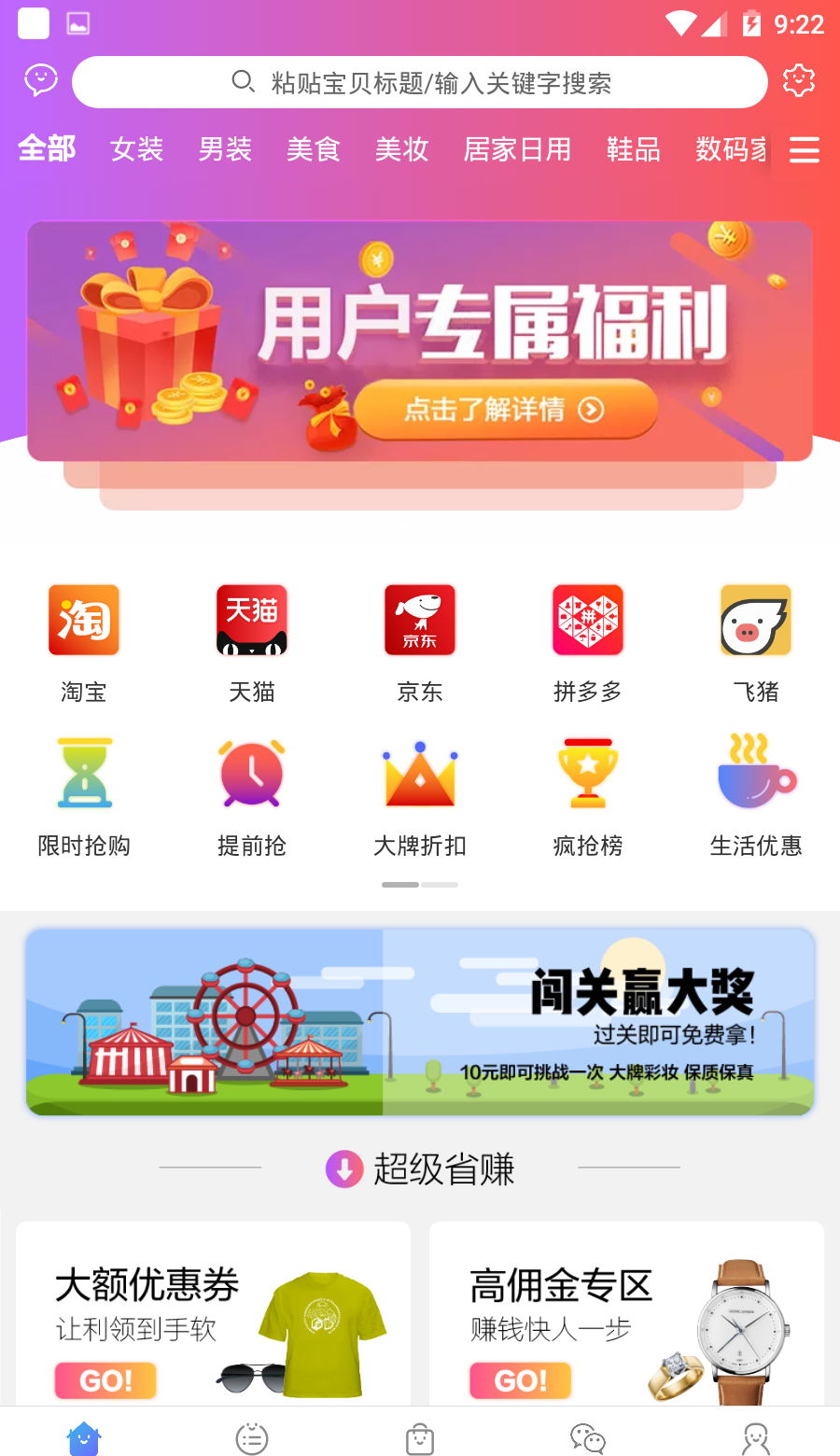Open the search box for pasting titles
This screenshot has height=1456, width=840.
point(420,82)
